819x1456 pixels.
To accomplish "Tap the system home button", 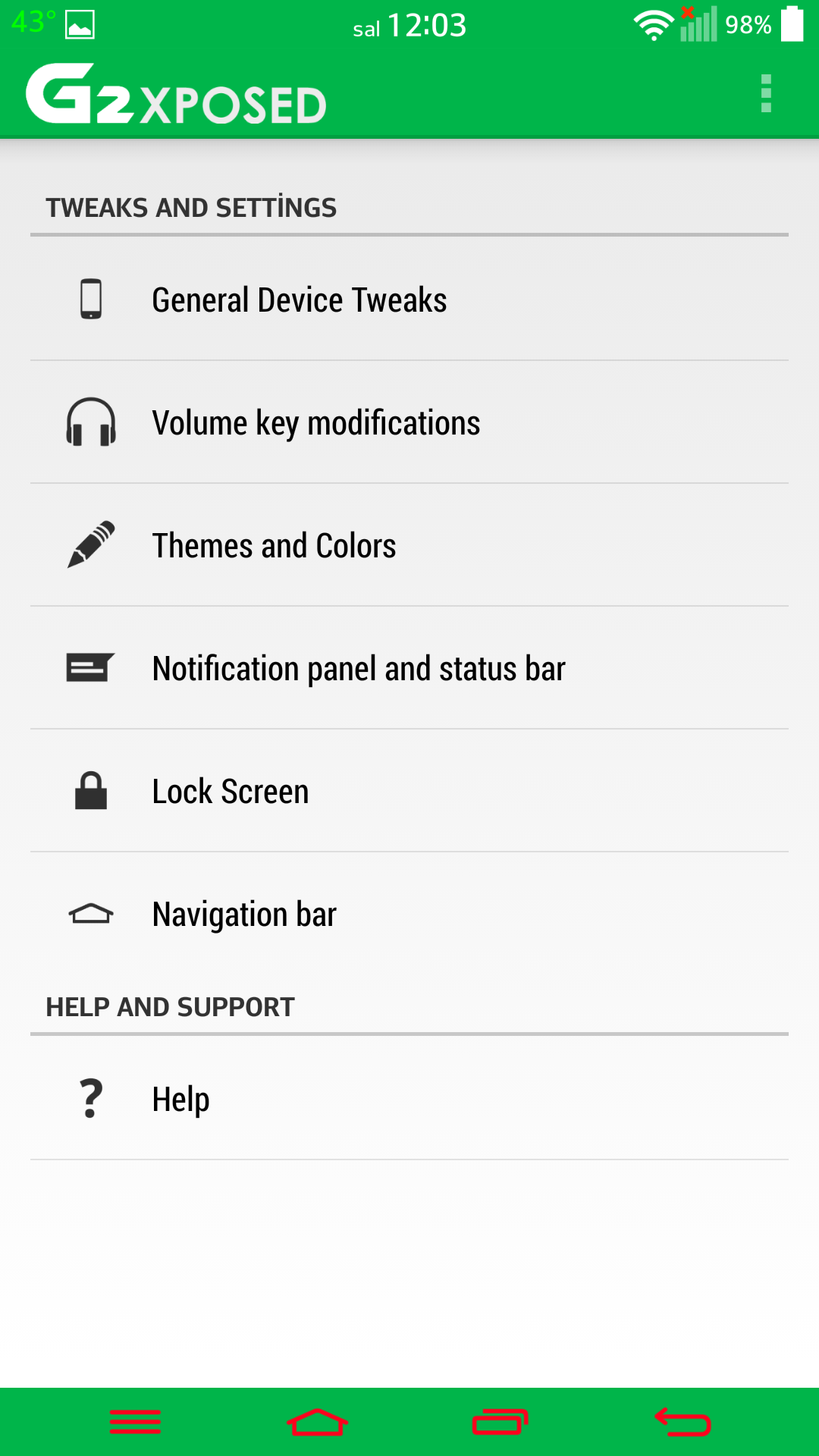I will click(x=318, y=1422).
